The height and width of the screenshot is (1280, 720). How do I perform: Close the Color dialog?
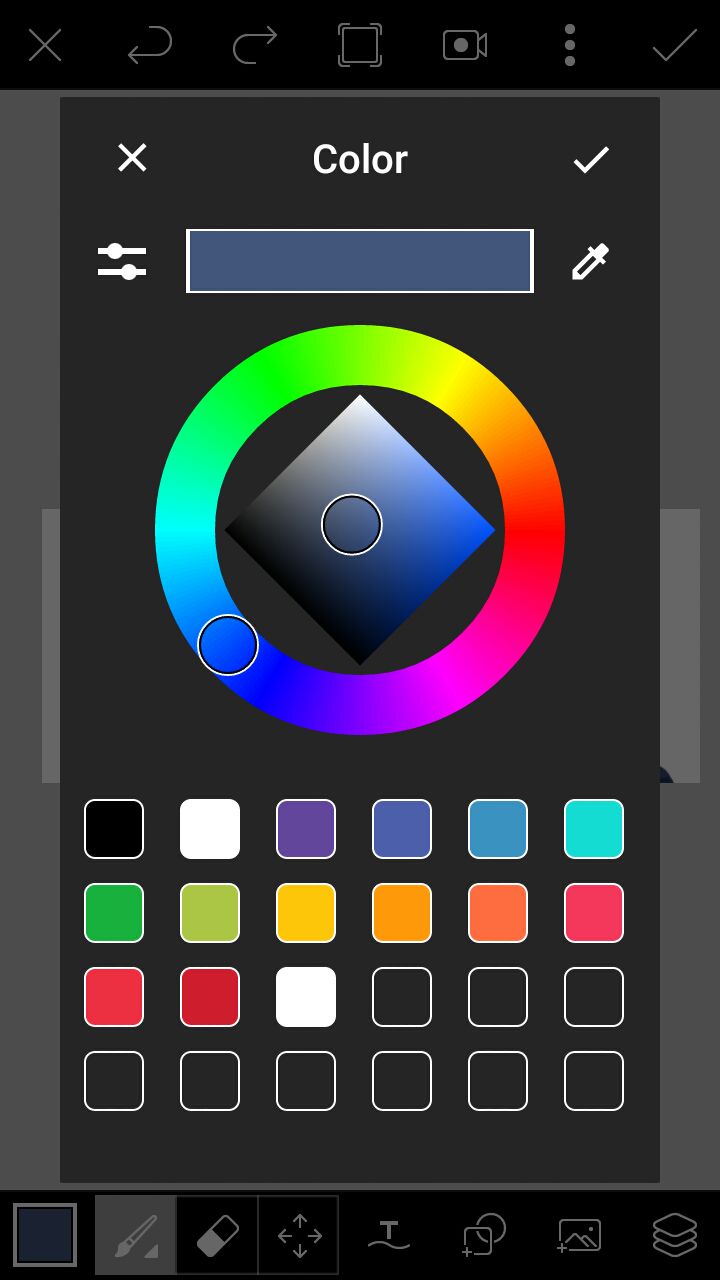point(132,158)
